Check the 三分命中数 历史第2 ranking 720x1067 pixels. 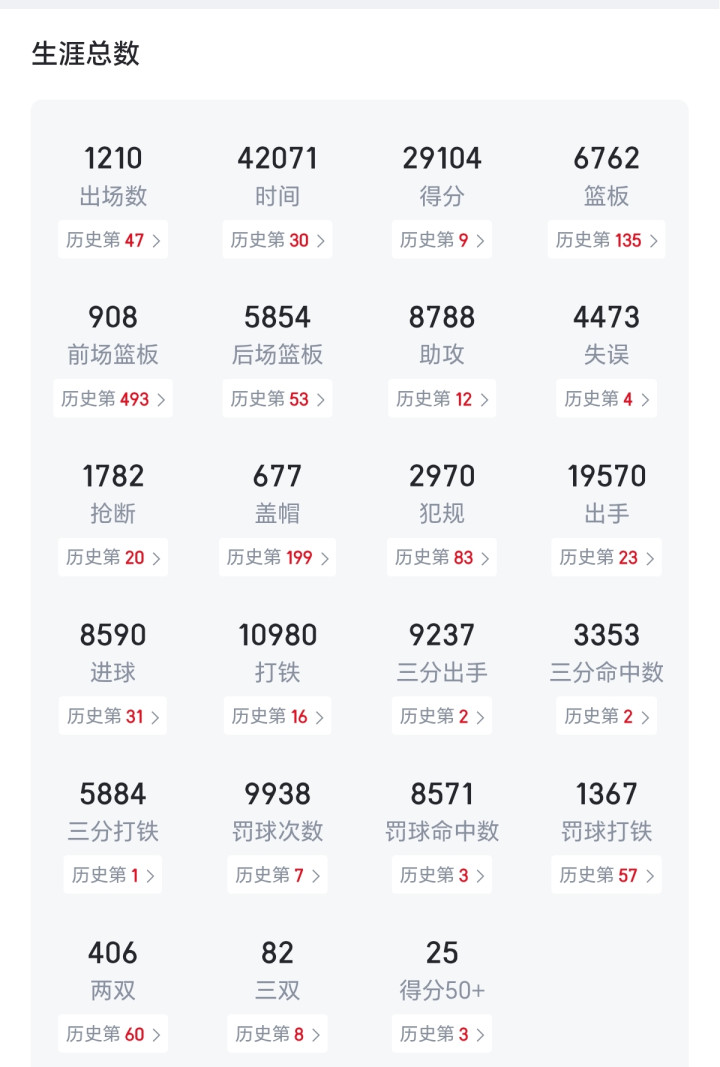tap(606, 716)
